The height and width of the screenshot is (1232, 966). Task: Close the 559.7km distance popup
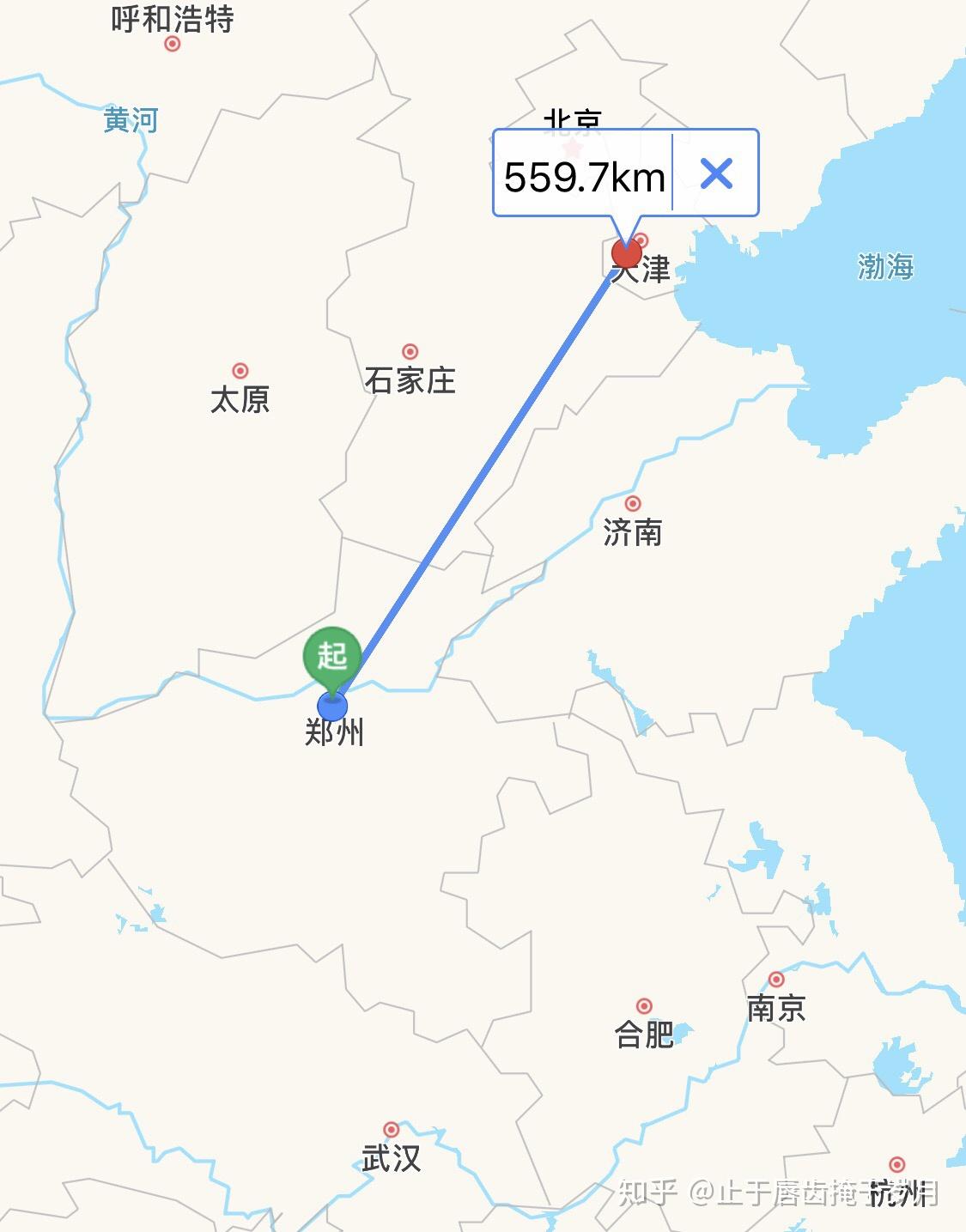715,173
